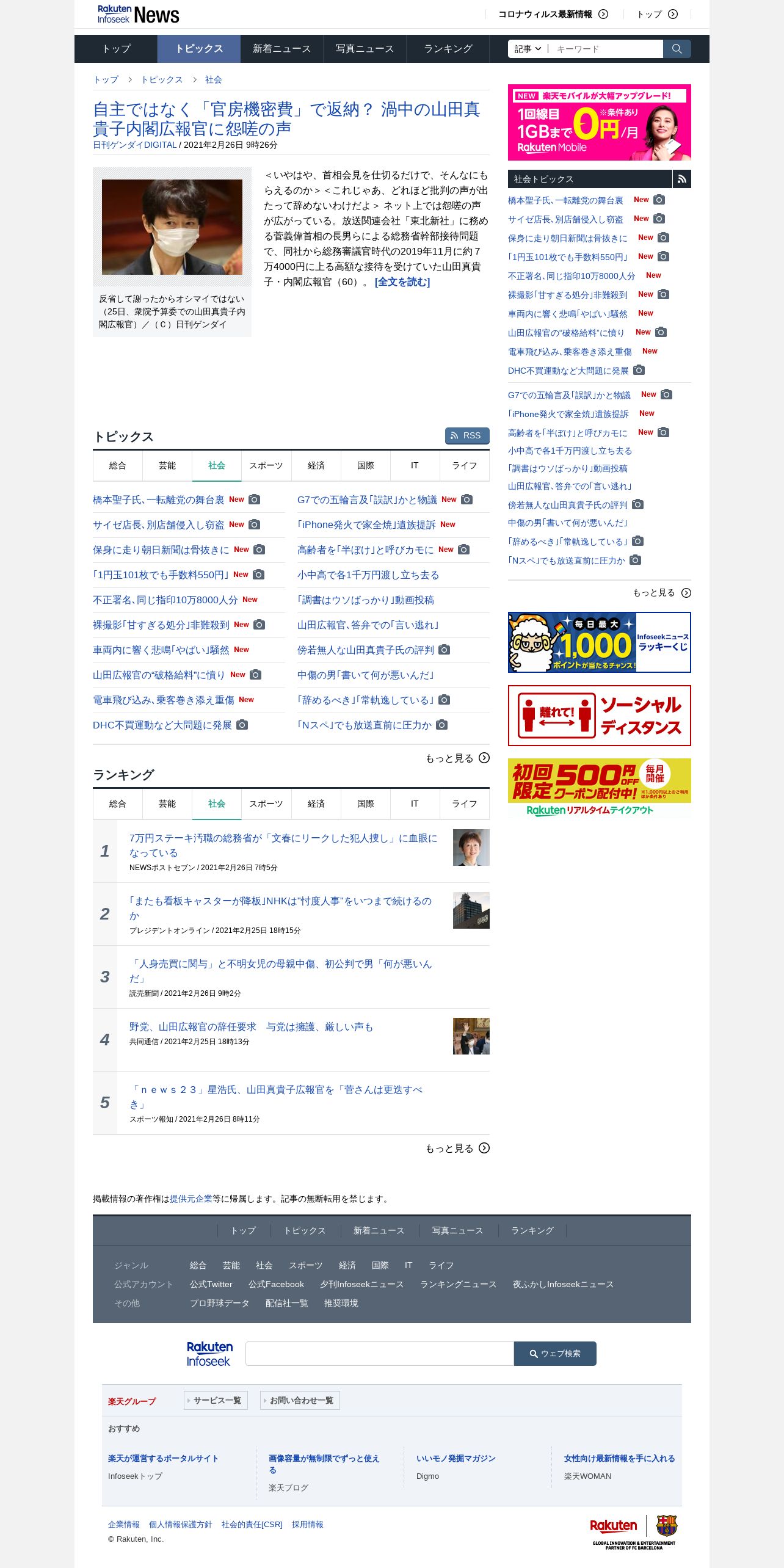The width and height of the screenshot is (784, 1568).
Task: Tap the magnifier search button in header
Action: [x=677, y=49]
